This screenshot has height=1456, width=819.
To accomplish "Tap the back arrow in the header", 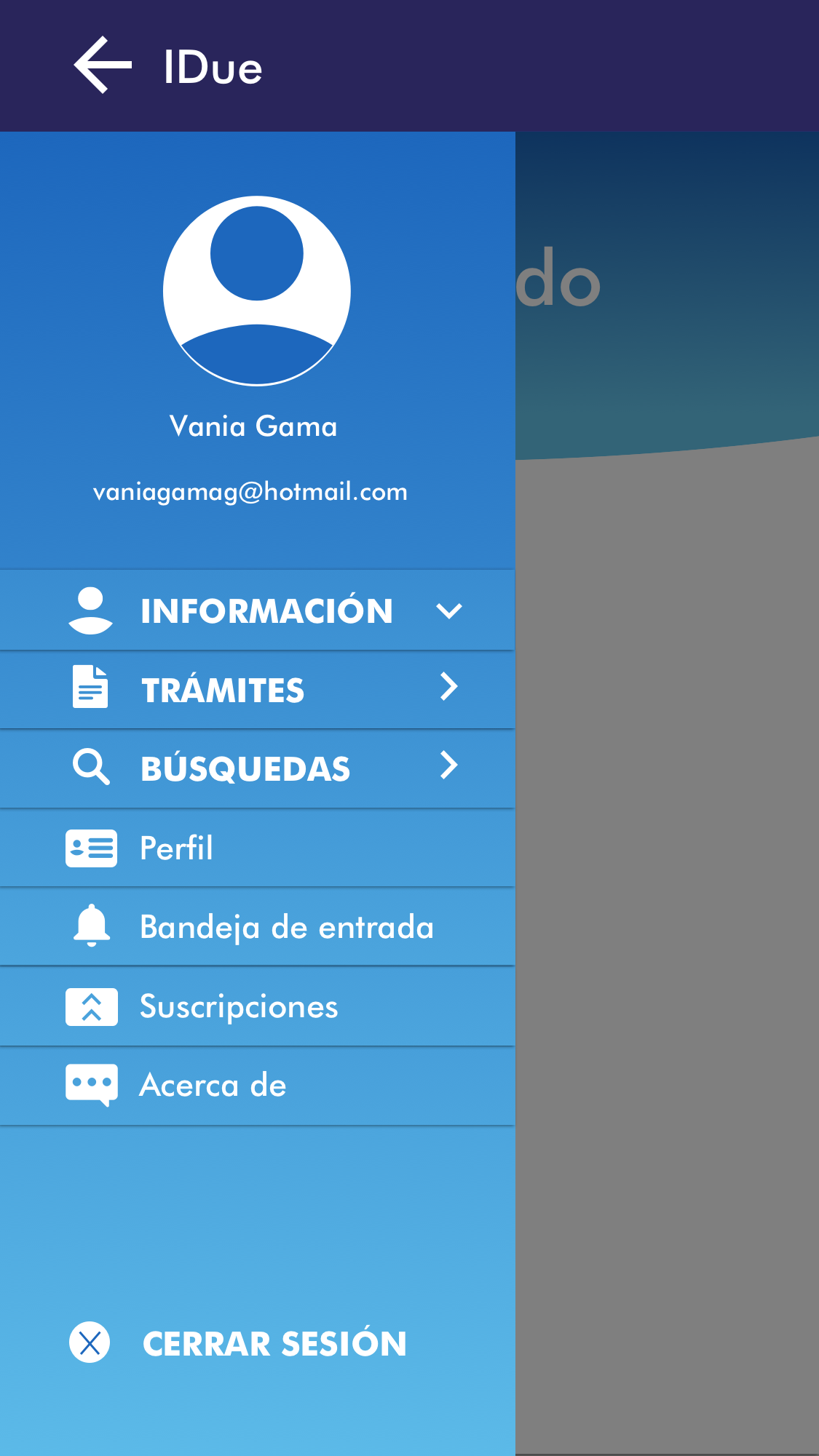I will point(103,65).
